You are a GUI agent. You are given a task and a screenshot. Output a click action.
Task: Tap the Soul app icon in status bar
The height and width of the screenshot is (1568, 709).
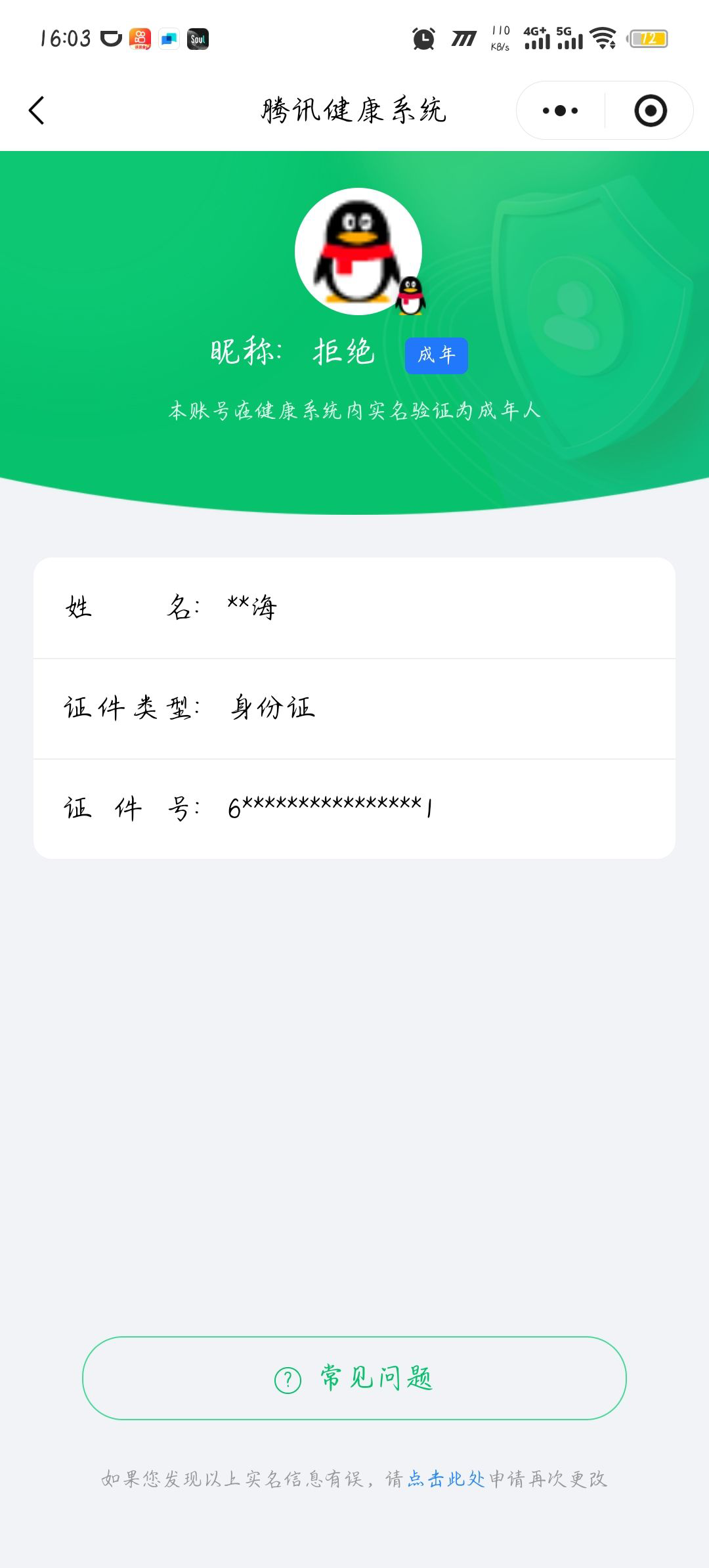click(199, 39)
